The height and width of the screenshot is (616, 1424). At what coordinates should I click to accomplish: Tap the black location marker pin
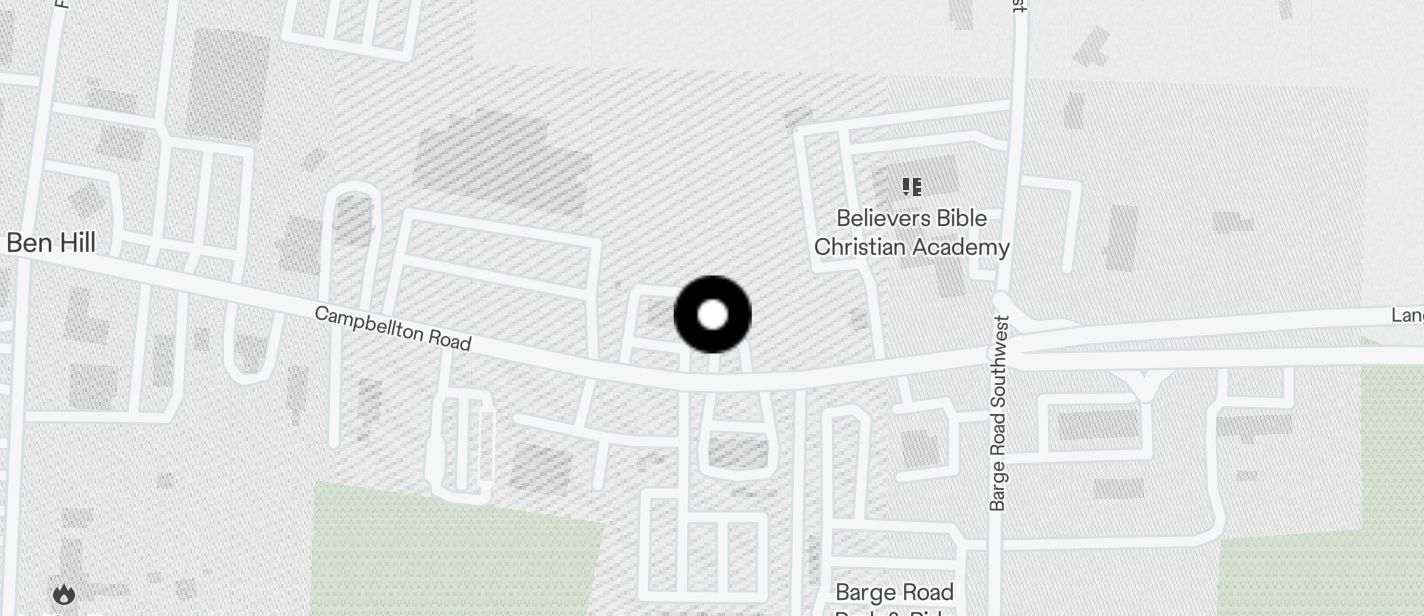point(712,315)
